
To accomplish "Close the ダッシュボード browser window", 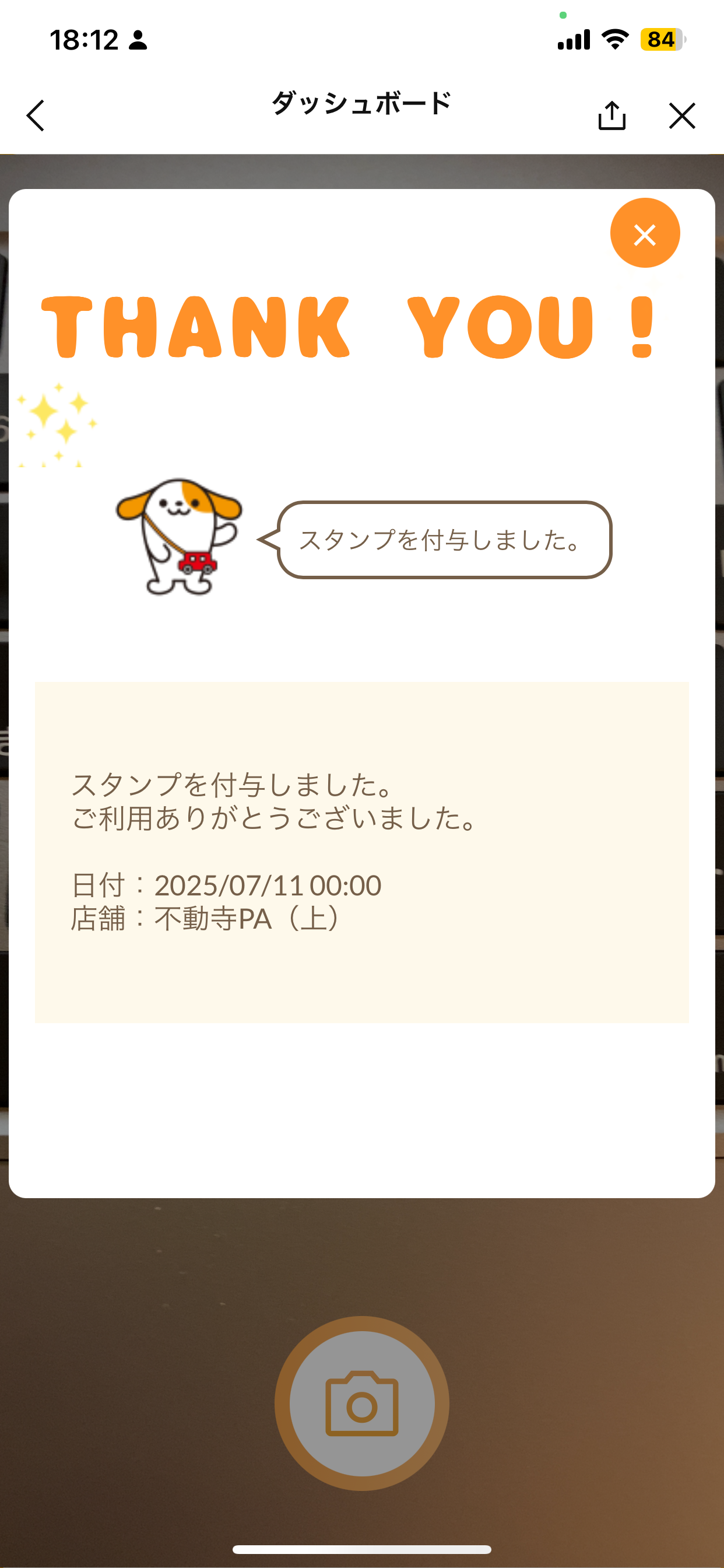I will 681,116.
